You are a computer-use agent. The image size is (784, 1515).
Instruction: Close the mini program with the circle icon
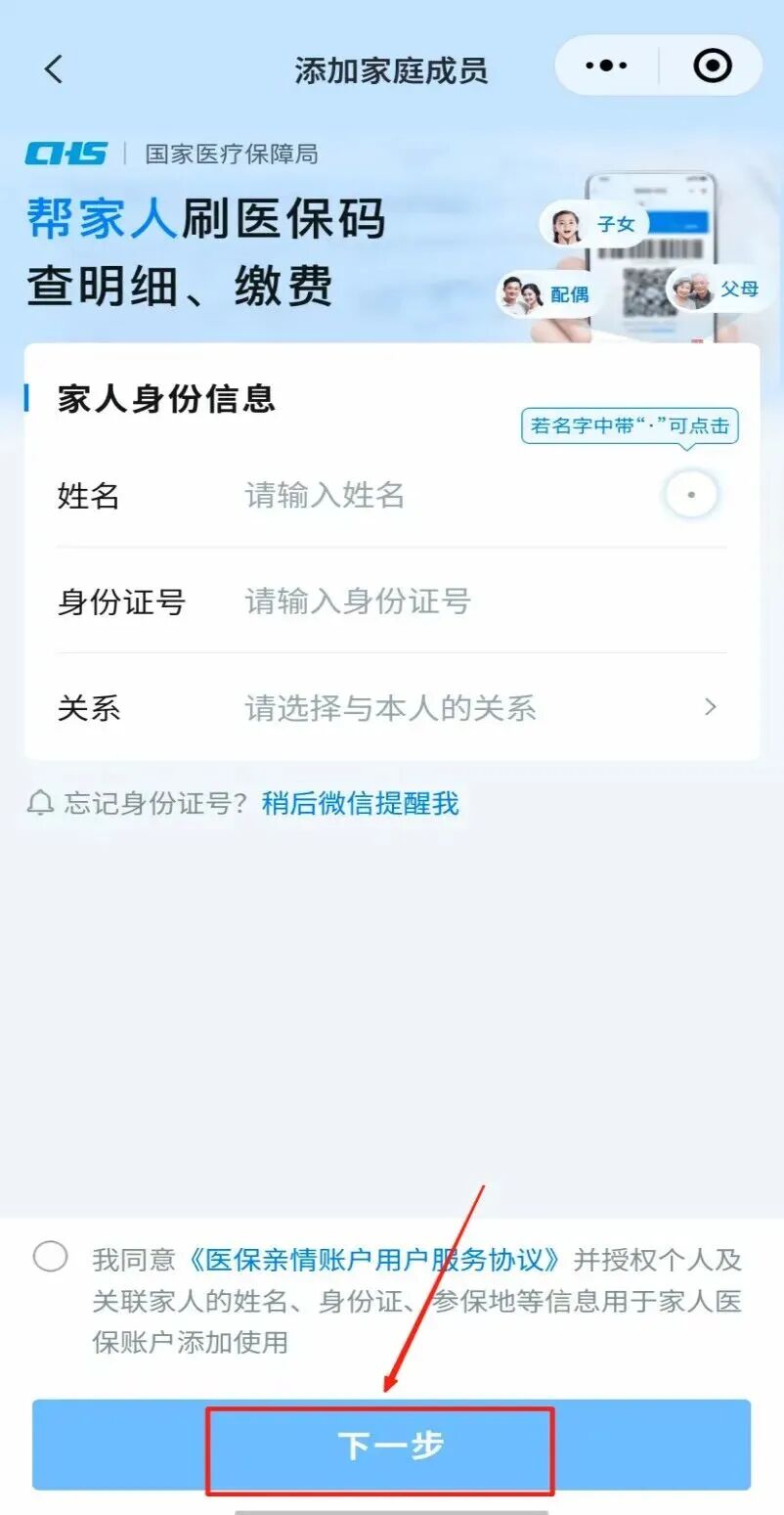[x=712, y=66]
